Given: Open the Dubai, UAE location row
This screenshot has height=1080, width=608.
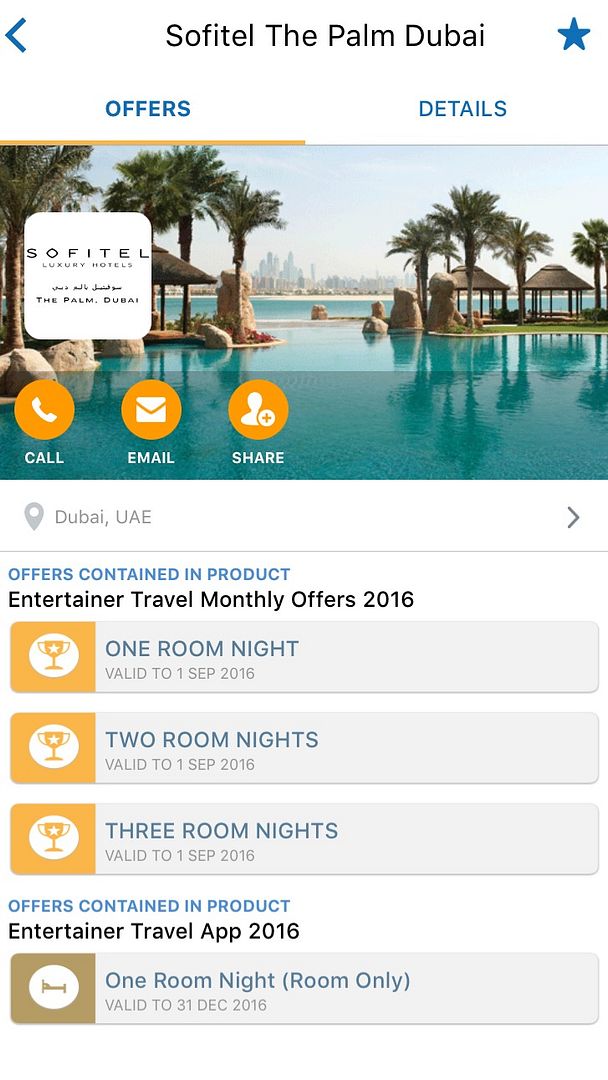Looking at the screenshot, I should pos(304,517).
